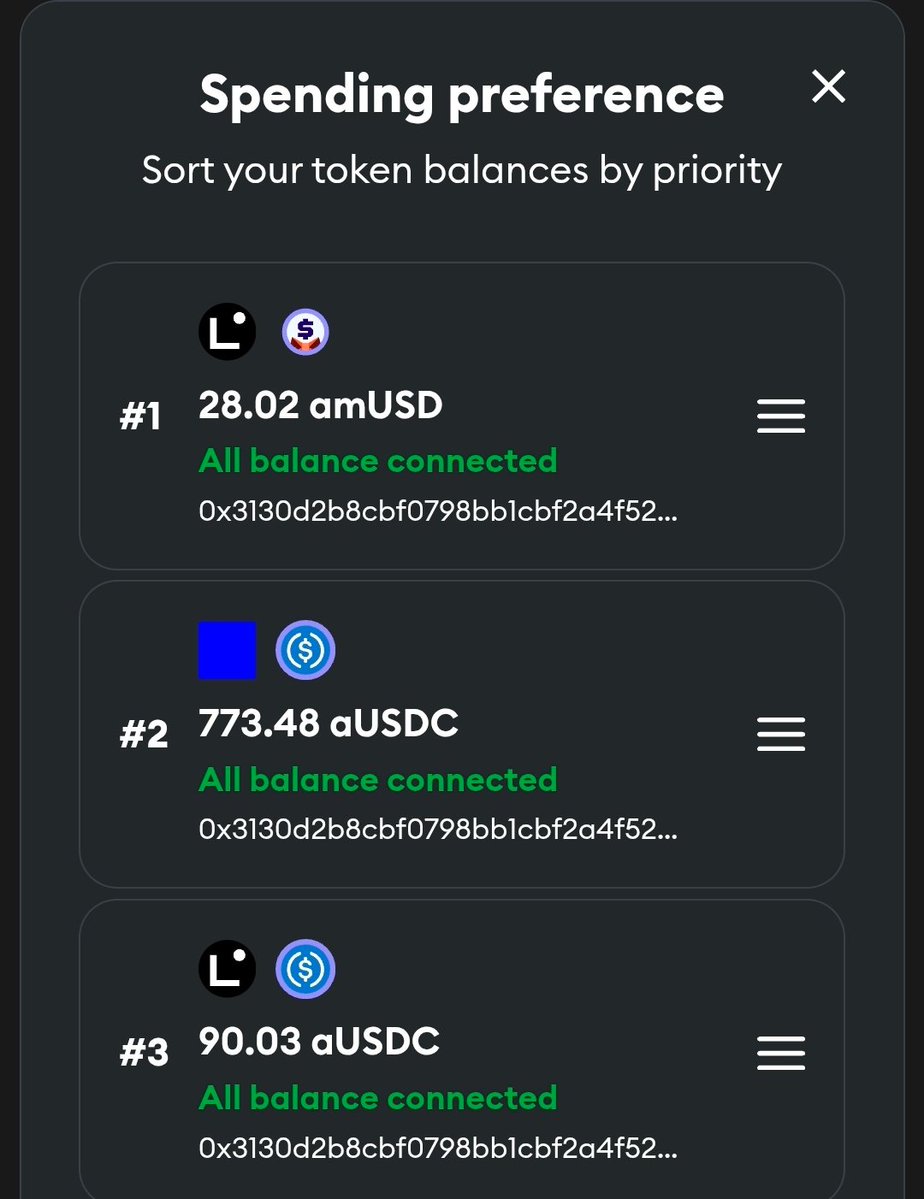Tap the reorder handle for 28.02 amUSD
Screen dimensions: 924x1199
[781, 416]
